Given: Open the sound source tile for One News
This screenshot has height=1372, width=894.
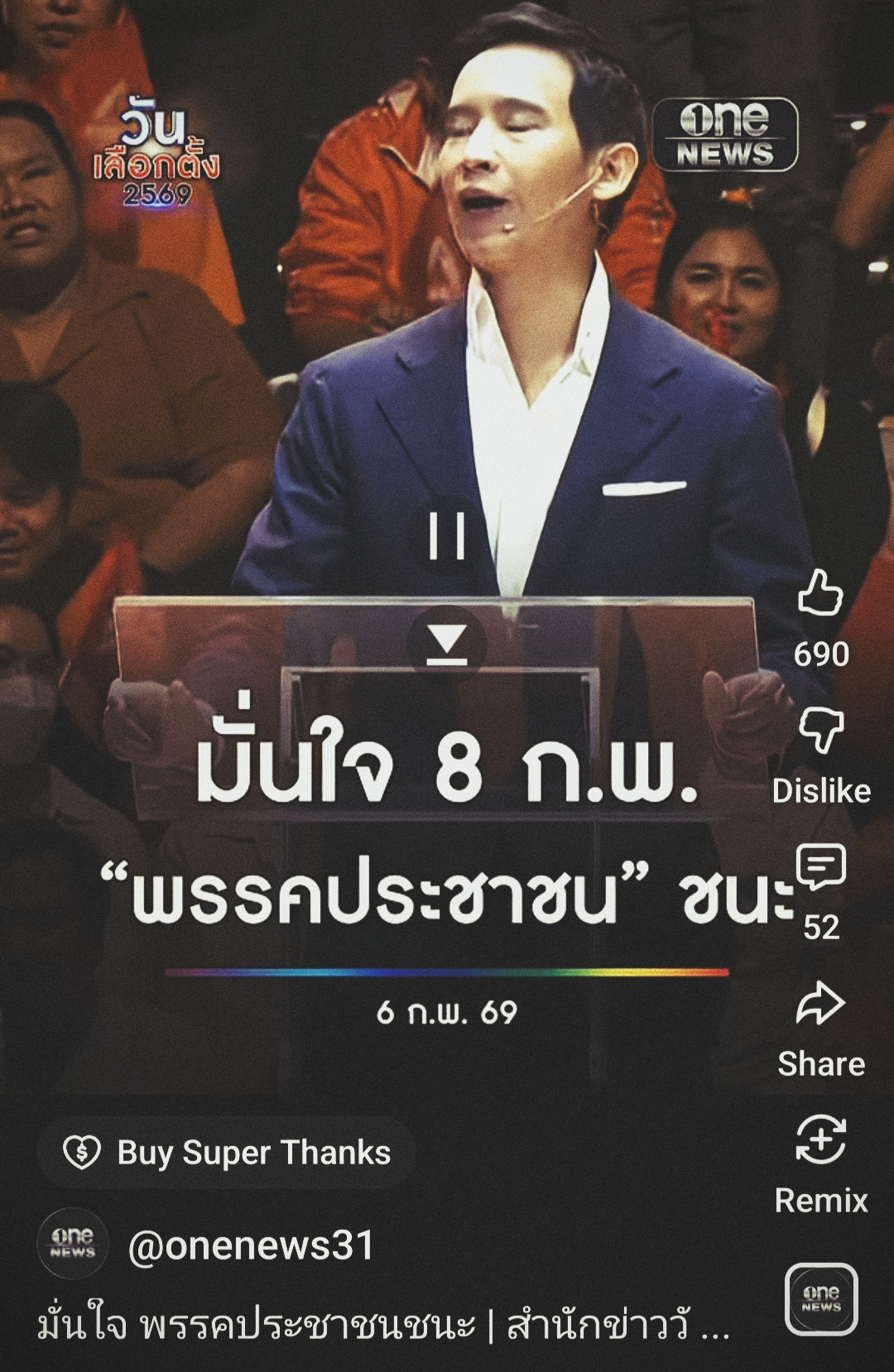Looking at the screenshot, I should pos(821,1299).
